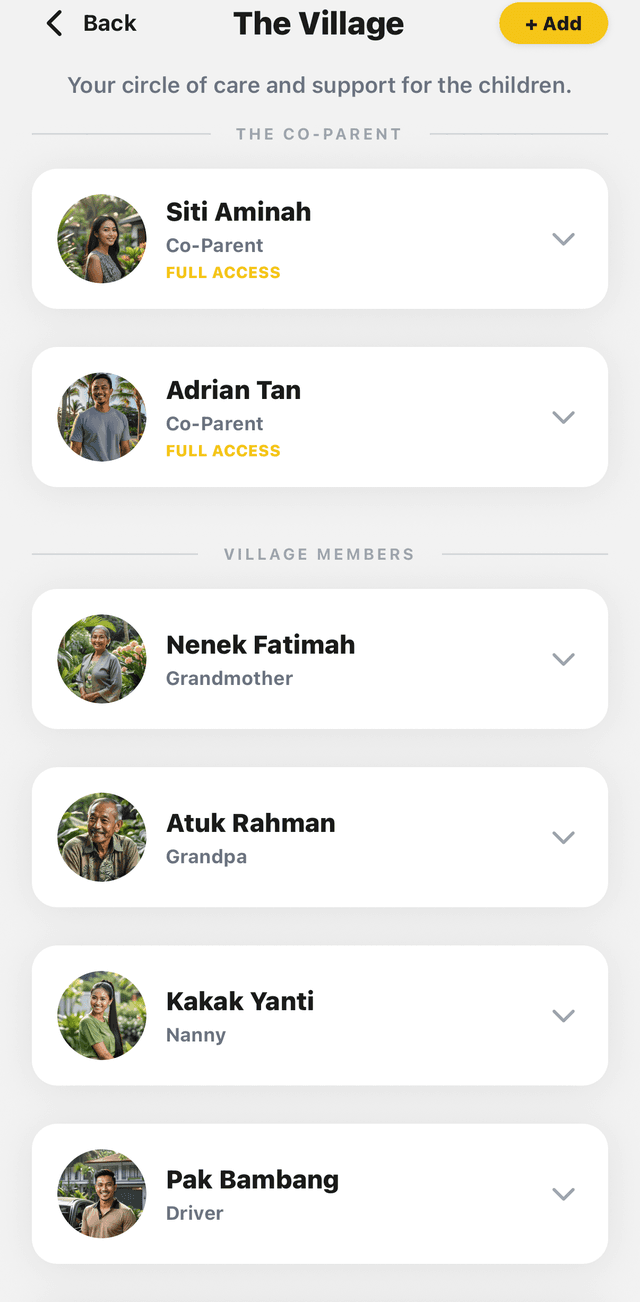Go back to the previous screen
640x1302 pixels.
pyautogui.click(x=91, y=23)
